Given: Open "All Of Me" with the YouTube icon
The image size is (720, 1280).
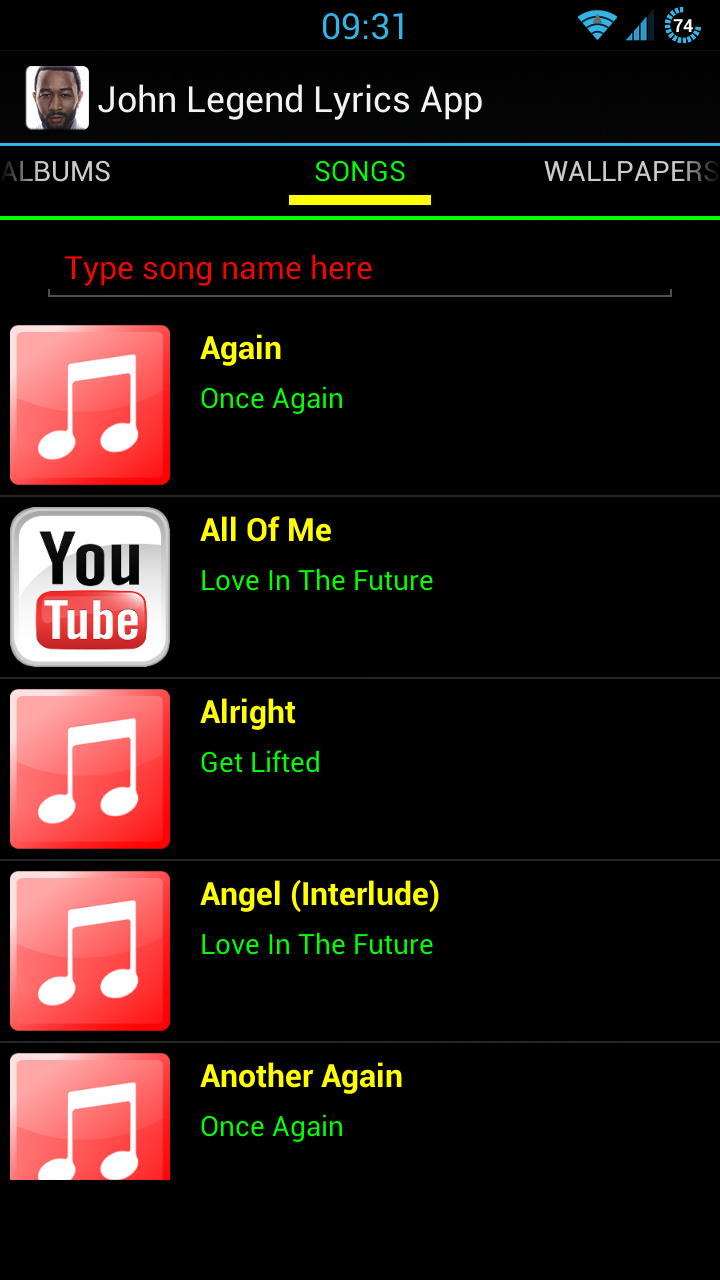Looking at the screenshot, I should [89, 586].
